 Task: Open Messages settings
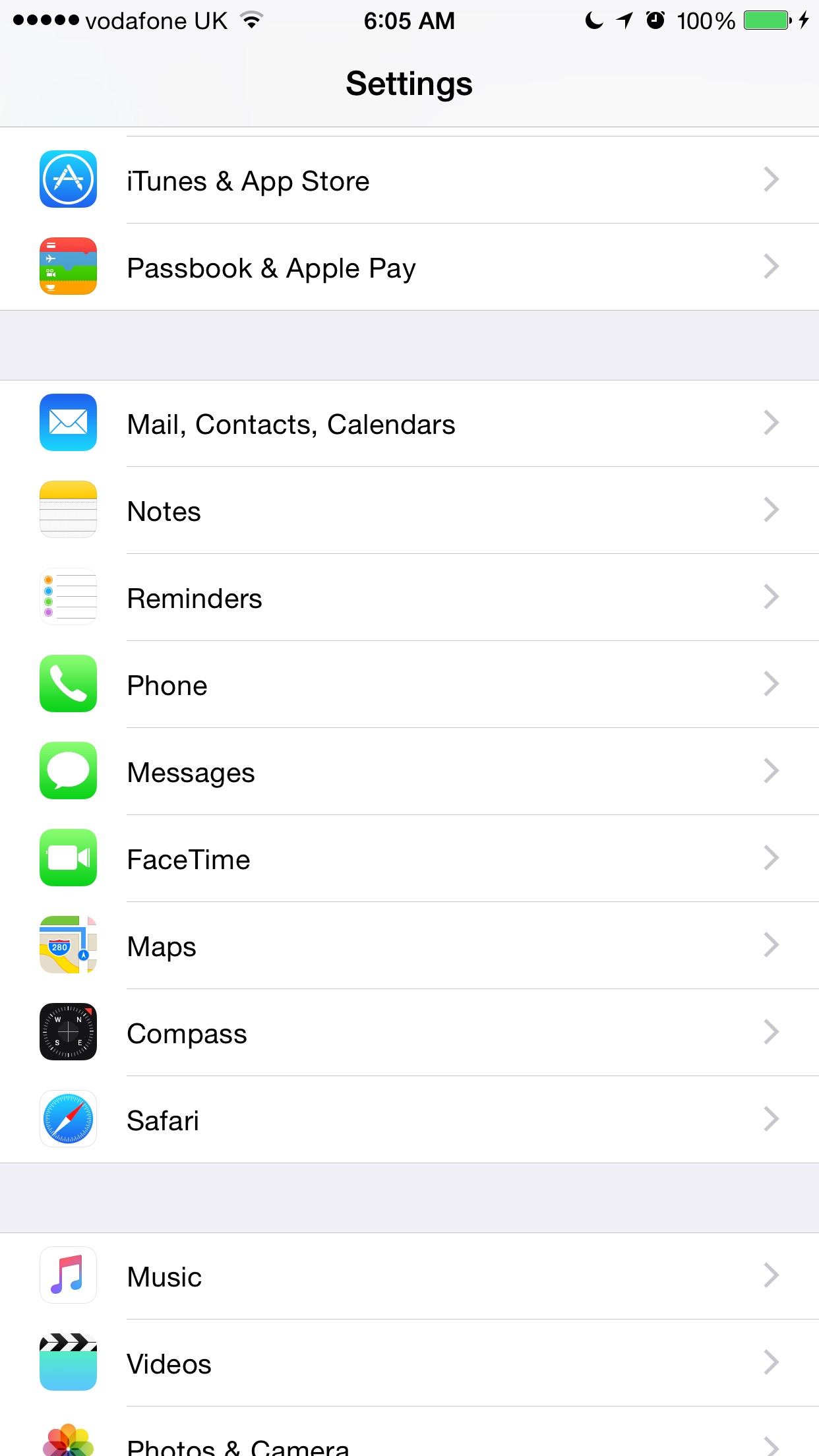(x=409, y=772)
